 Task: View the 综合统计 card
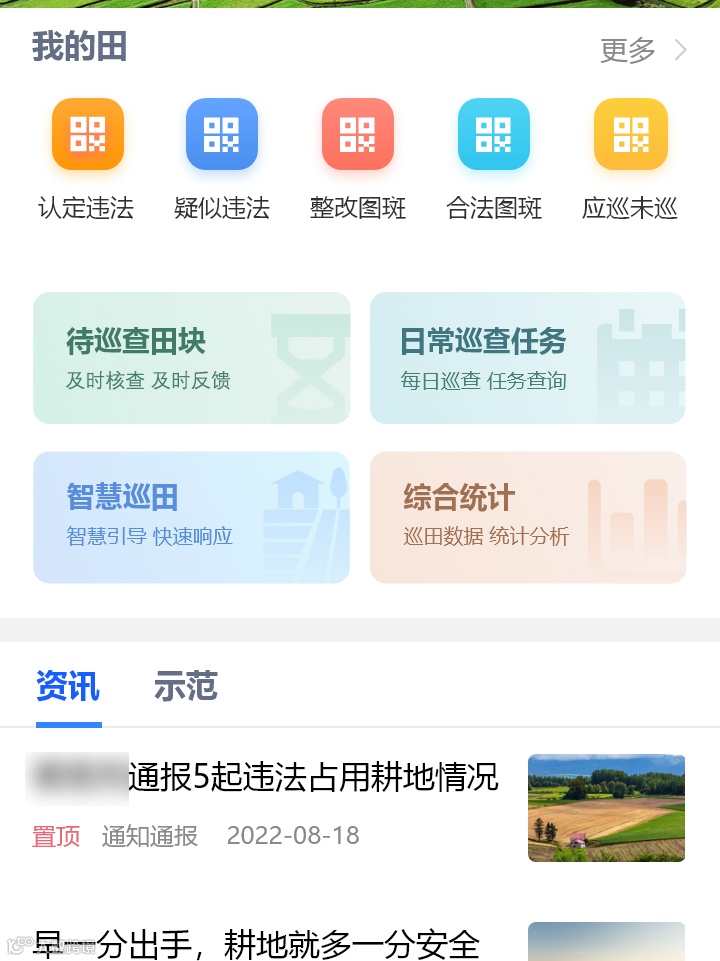(528, 517)
